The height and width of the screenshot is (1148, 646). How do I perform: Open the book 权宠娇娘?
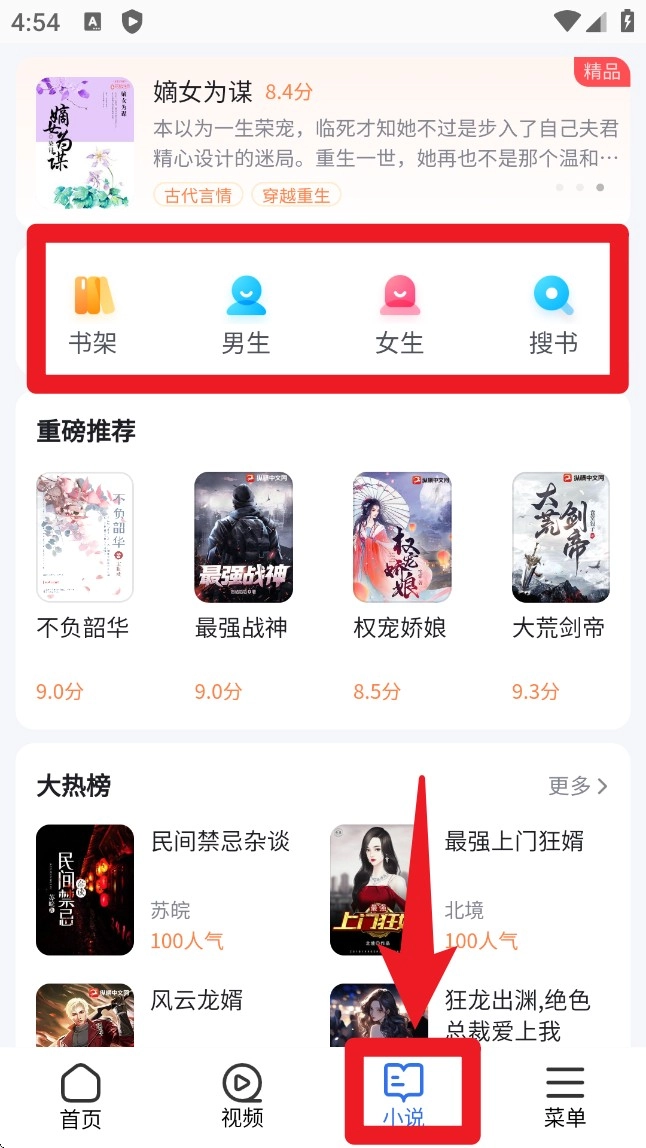click(x=401, y=538)
